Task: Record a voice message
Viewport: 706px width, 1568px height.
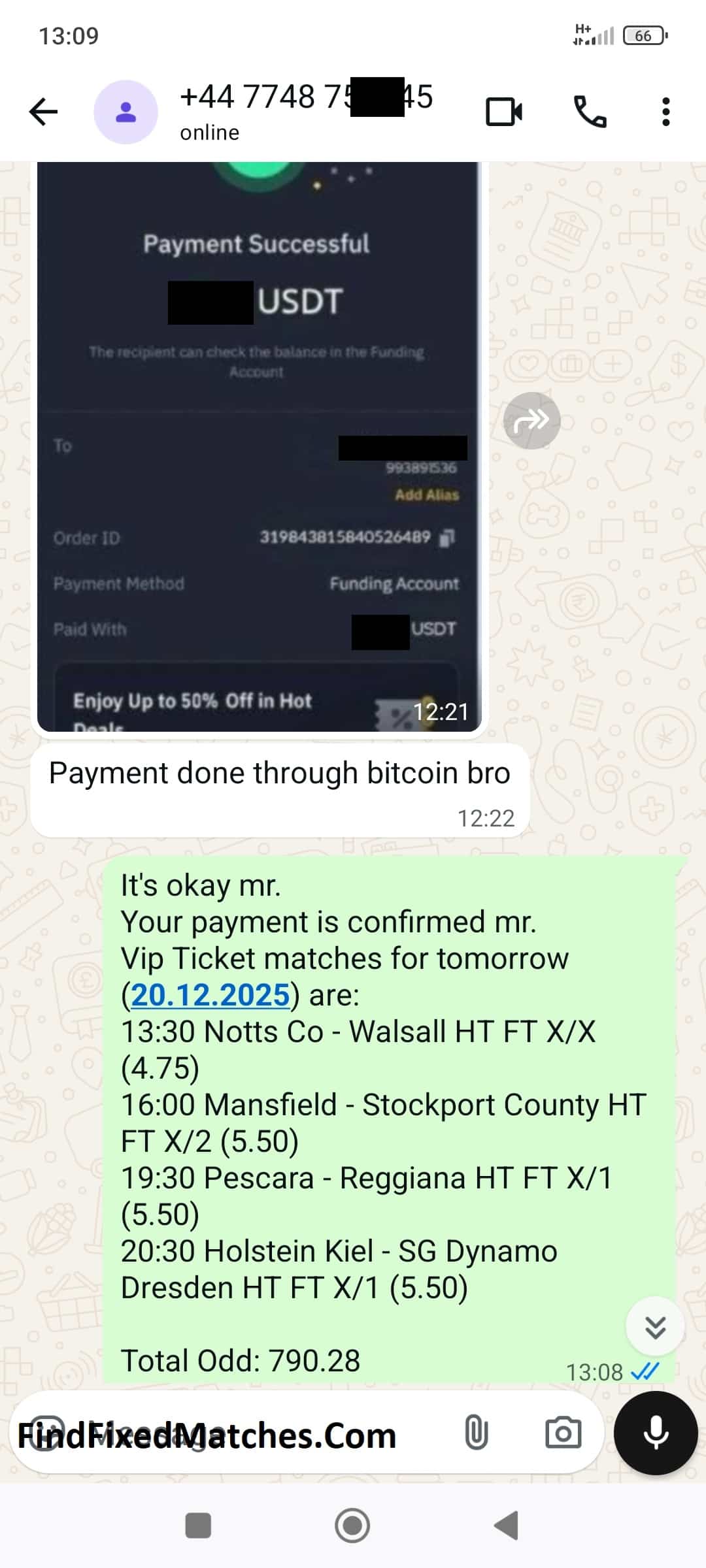Action: coord(656,1433)
